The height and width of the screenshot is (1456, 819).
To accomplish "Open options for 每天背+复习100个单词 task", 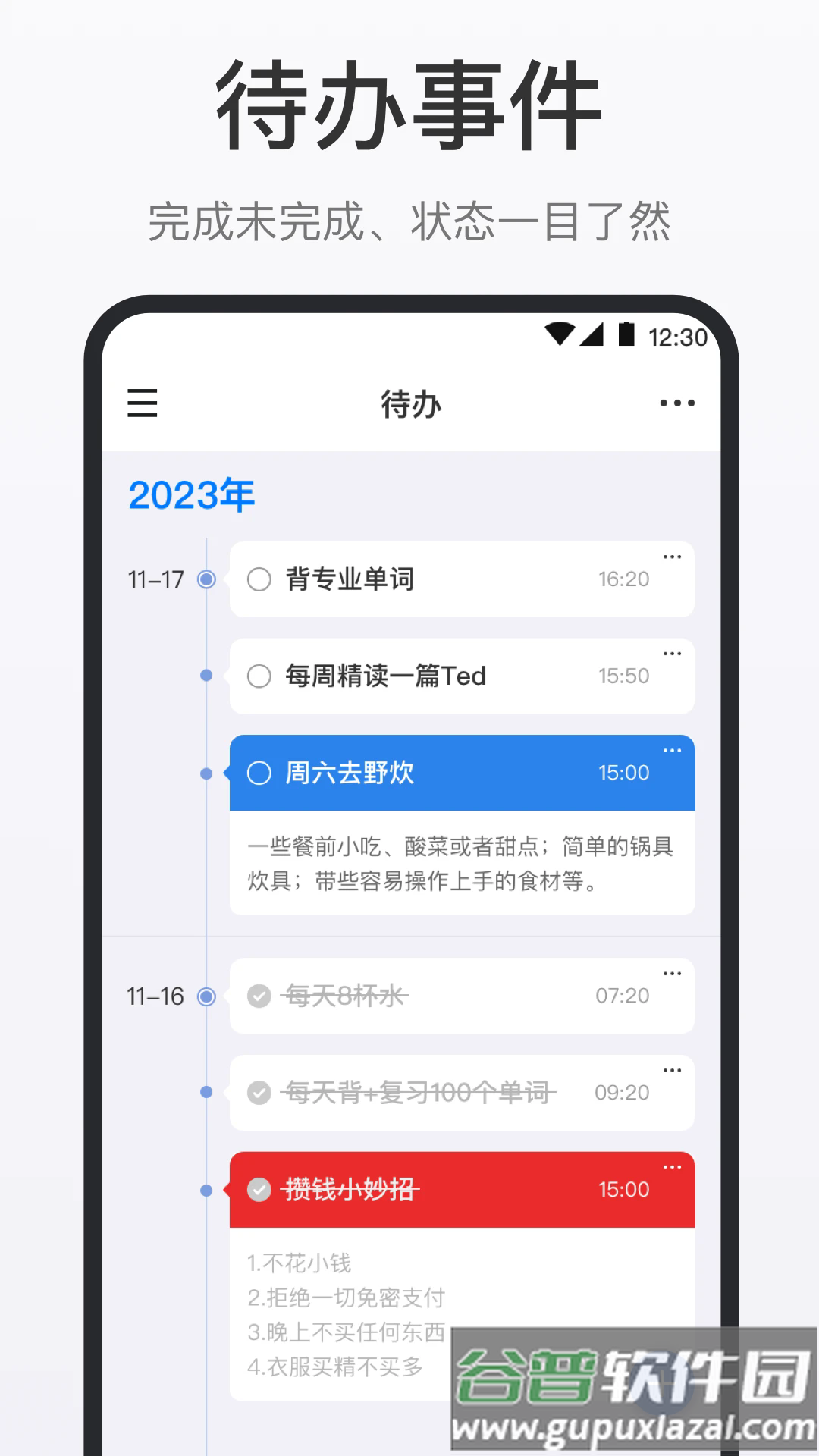I will tap(673, 1070).
